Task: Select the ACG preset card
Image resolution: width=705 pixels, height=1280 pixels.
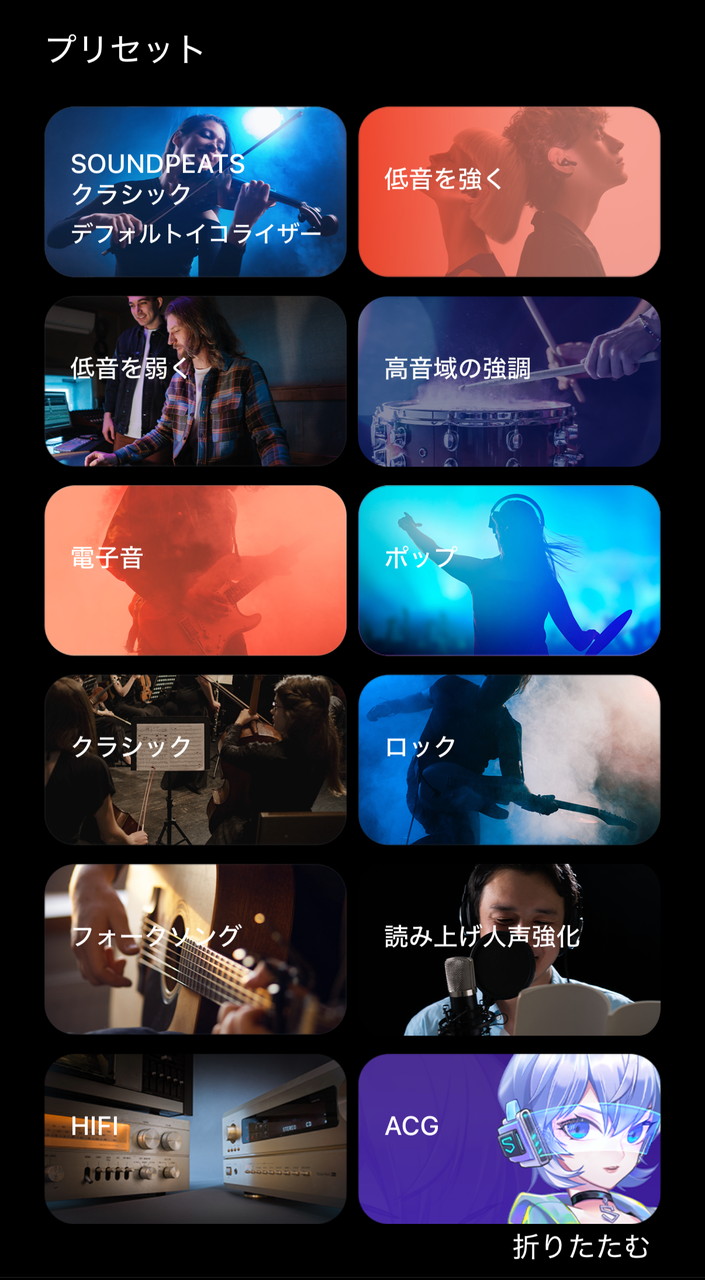Action: click(509, 1138)
